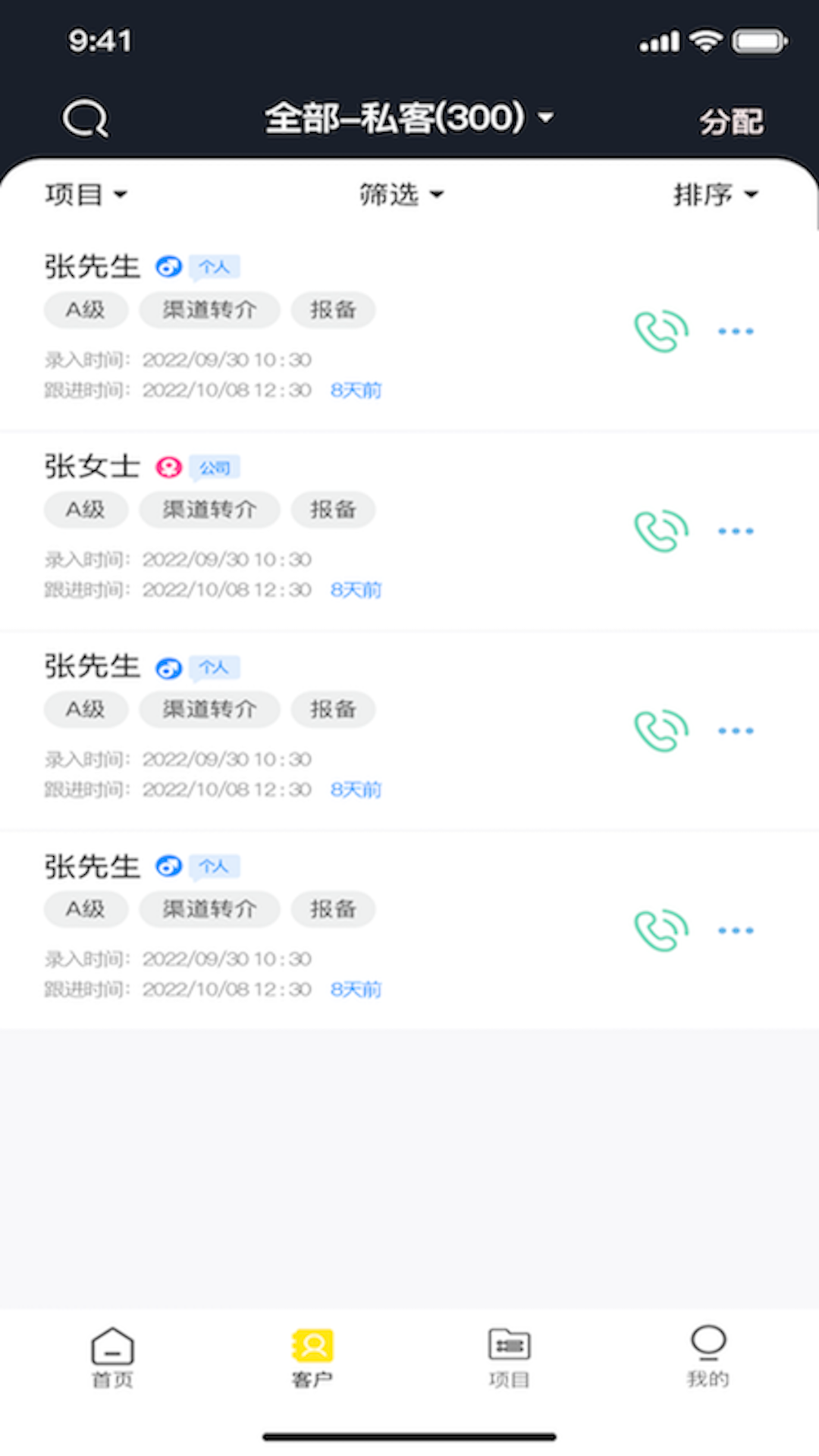Screen dimensions: 819x1456
Task: Open the 筛选 filter dropdown
Action: pos(402,195)
